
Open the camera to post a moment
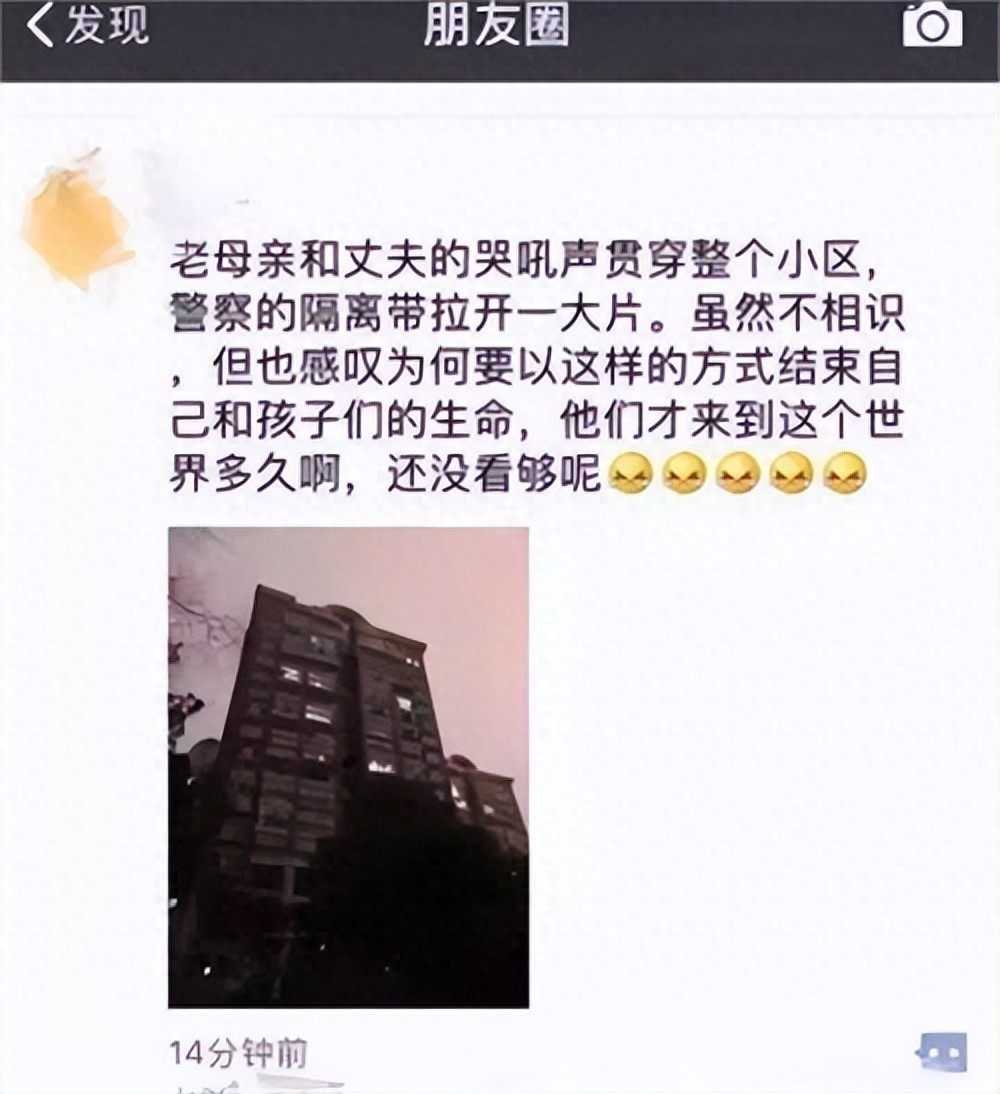click(932, 25)
